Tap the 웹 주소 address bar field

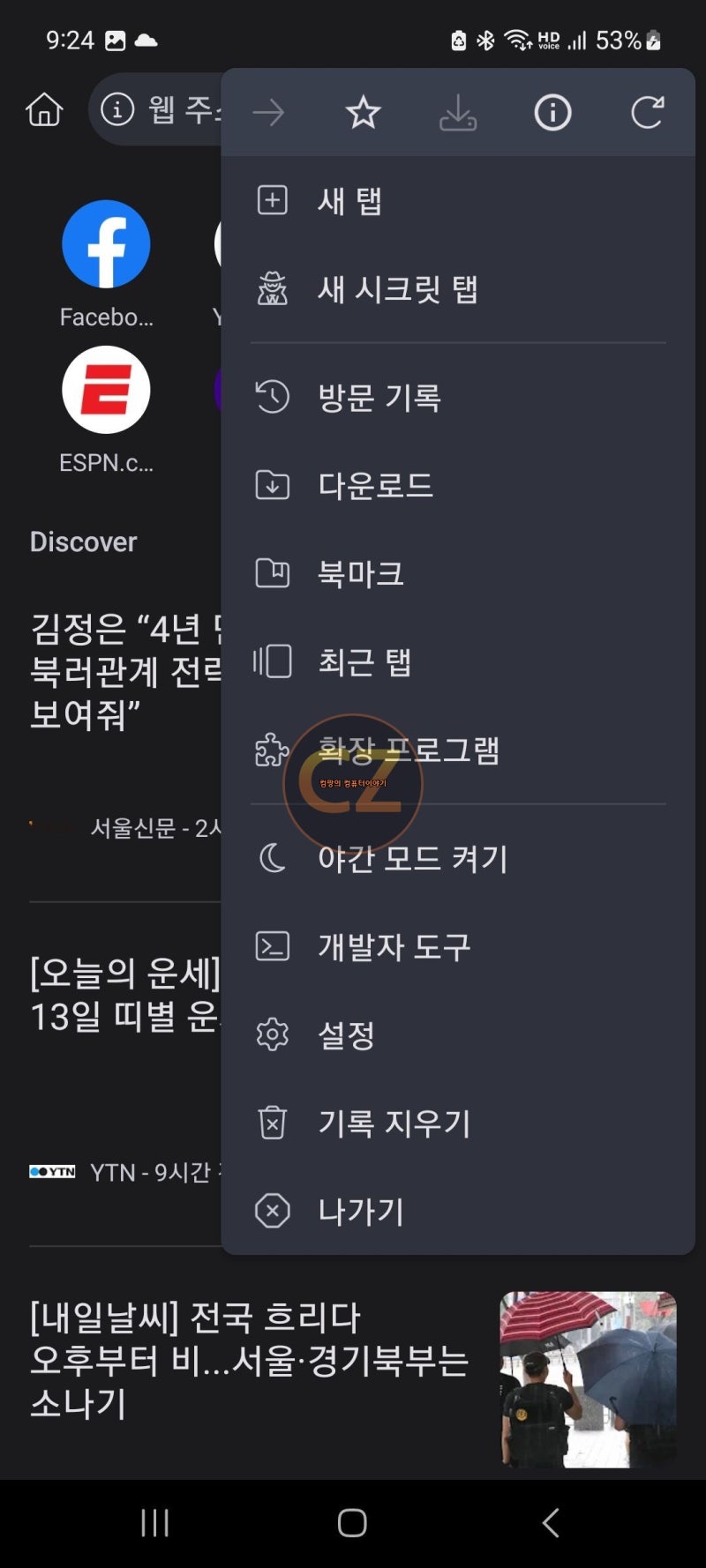(181, 109)
